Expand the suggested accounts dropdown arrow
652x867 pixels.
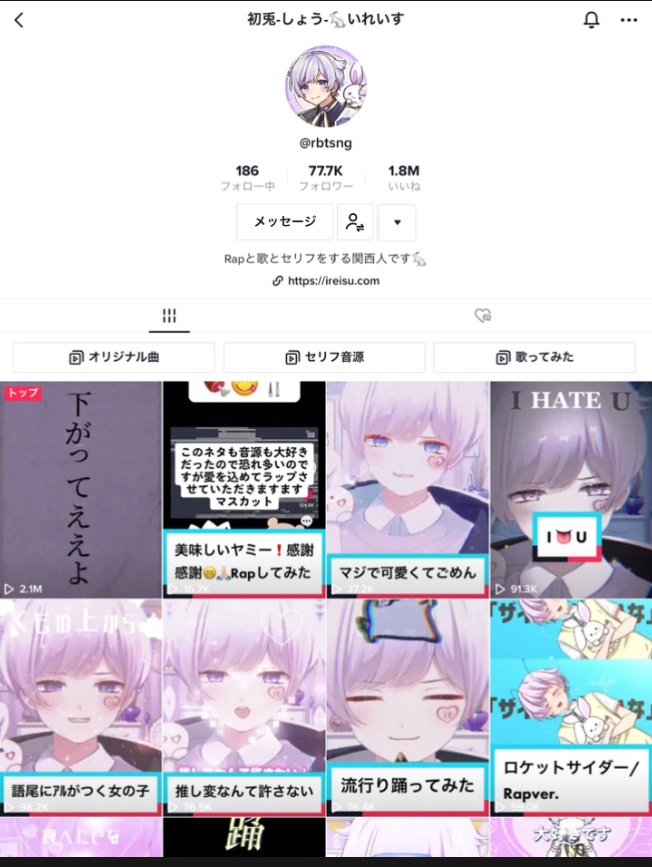tap(397, 222)
